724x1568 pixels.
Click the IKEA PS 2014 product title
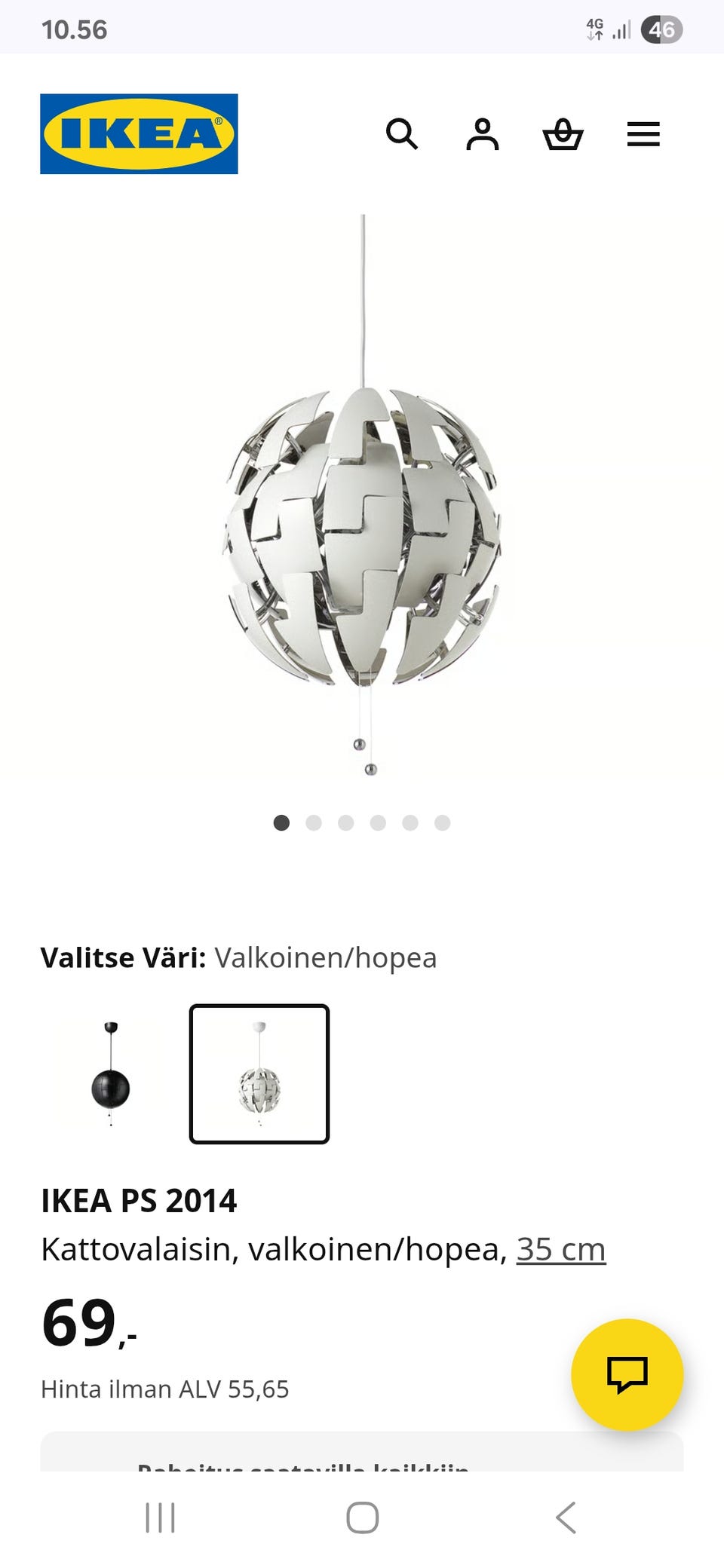tap(139, 1199)
